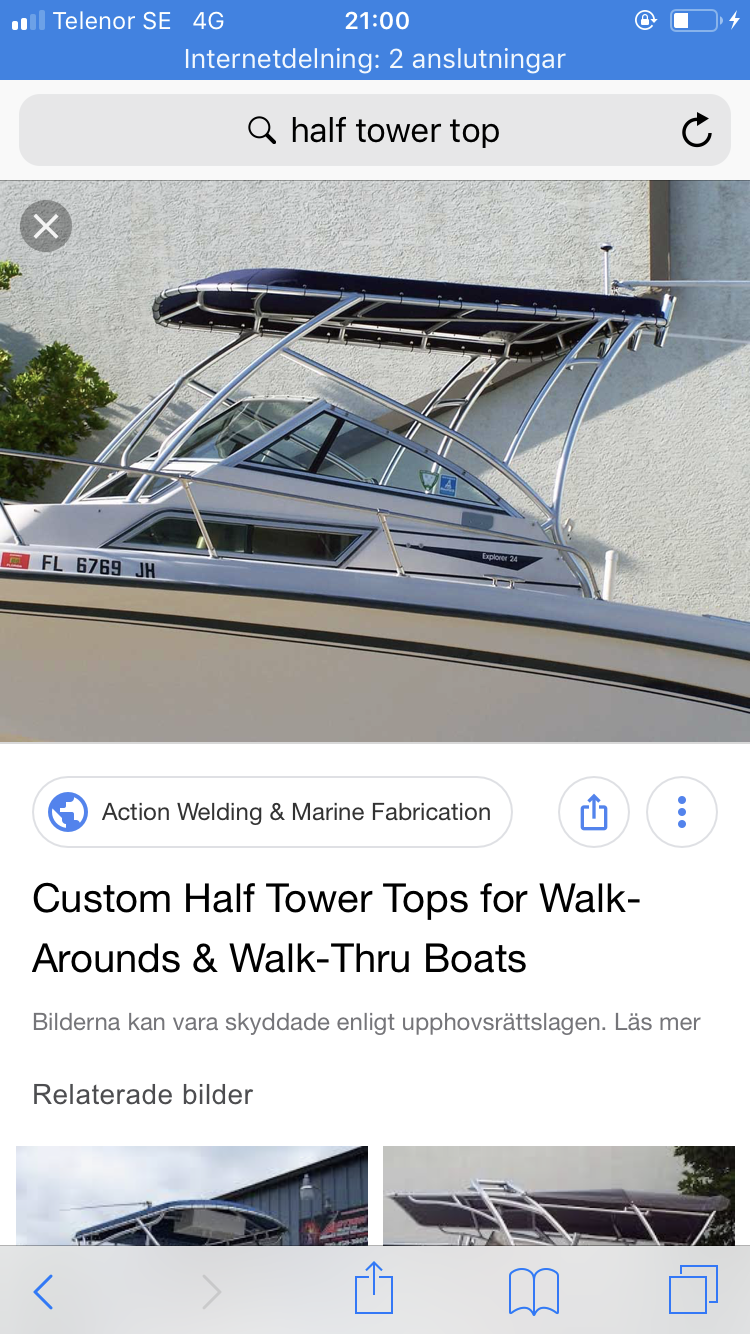The image size is (750, 1334).
Task: Open the right related boat image
Action: click(559, 1195)
